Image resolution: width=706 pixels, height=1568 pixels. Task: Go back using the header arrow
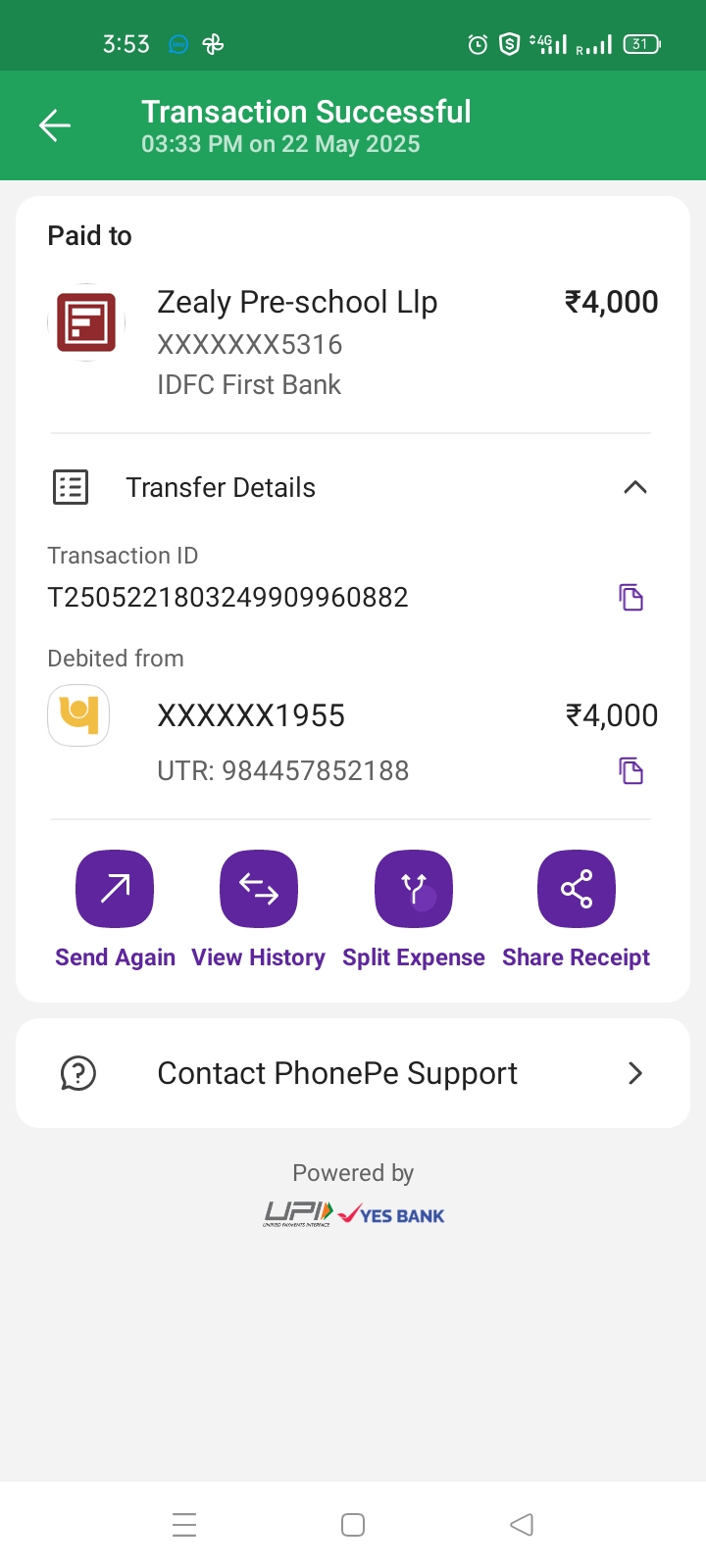[x=55, y=125]
